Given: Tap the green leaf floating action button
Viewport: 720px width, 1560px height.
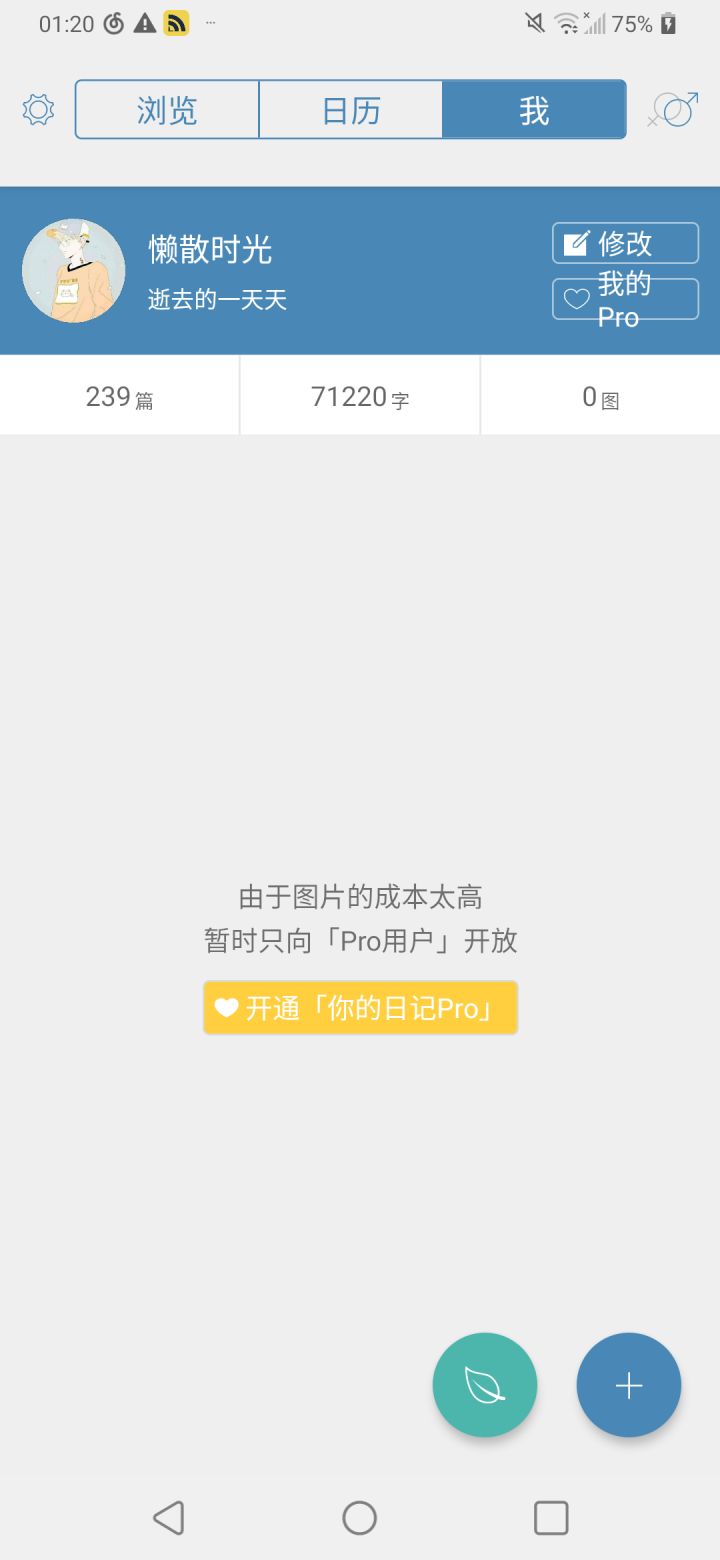Looking at the screenshot, I should pos(484,1384).
